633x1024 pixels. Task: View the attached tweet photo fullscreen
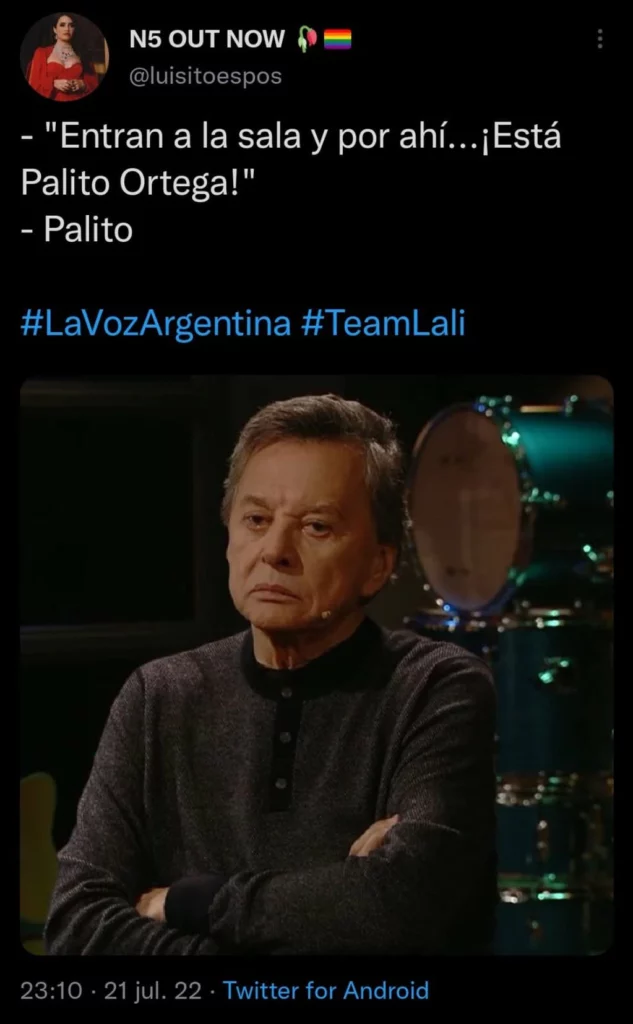[316, 665]
